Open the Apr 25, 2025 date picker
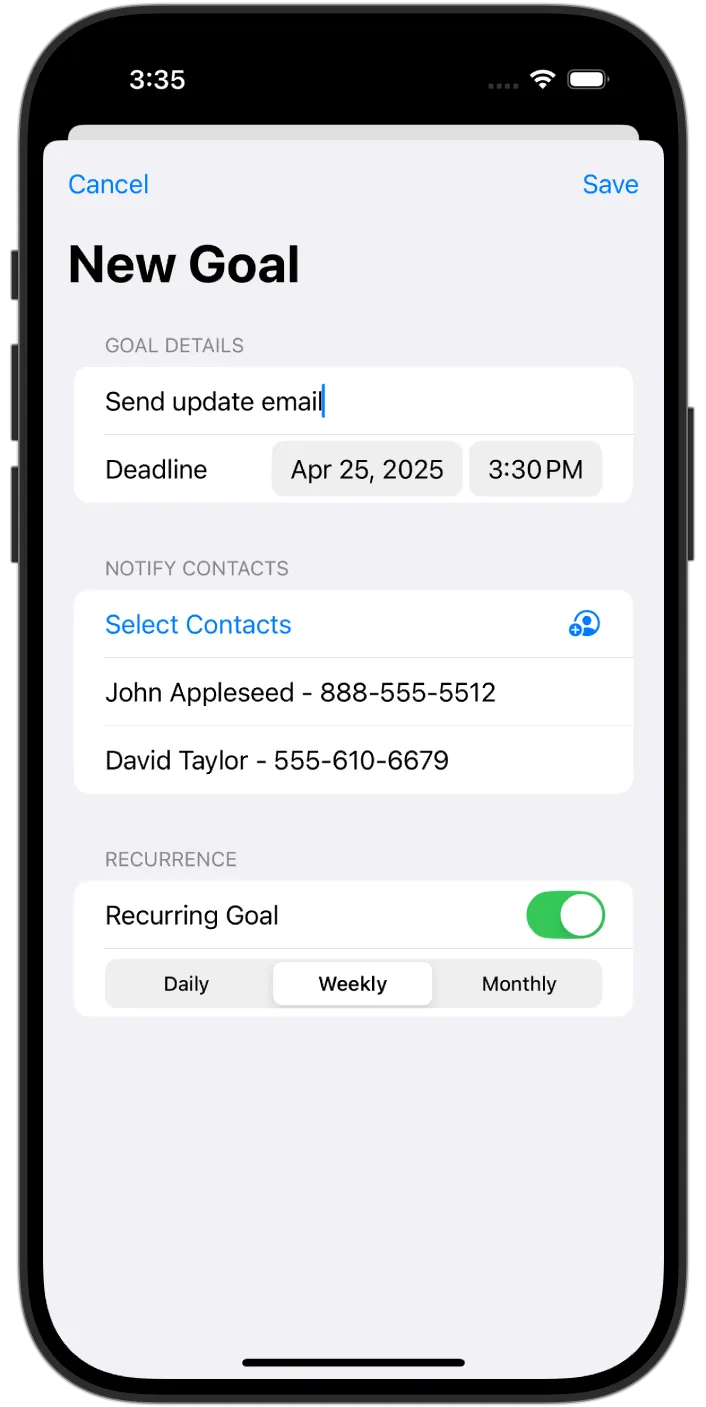 367,469
